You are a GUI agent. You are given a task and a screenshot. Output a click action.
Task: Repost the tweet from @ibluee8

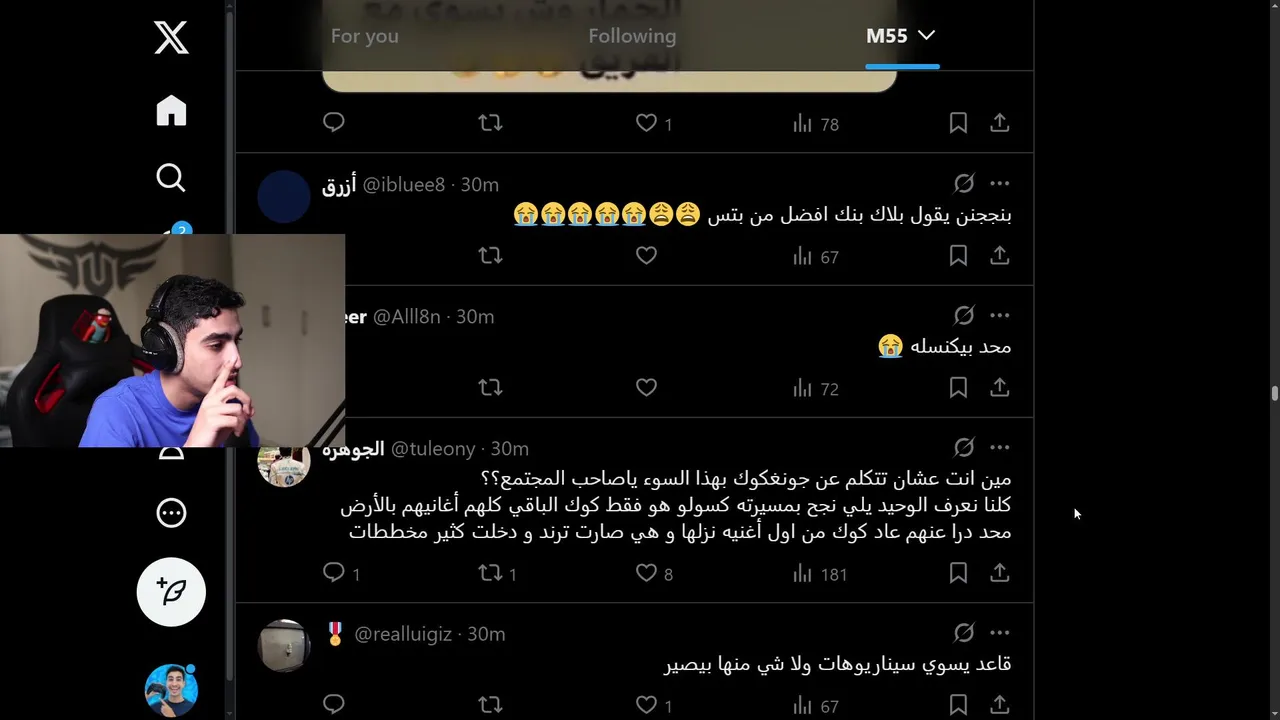point(490,256)
